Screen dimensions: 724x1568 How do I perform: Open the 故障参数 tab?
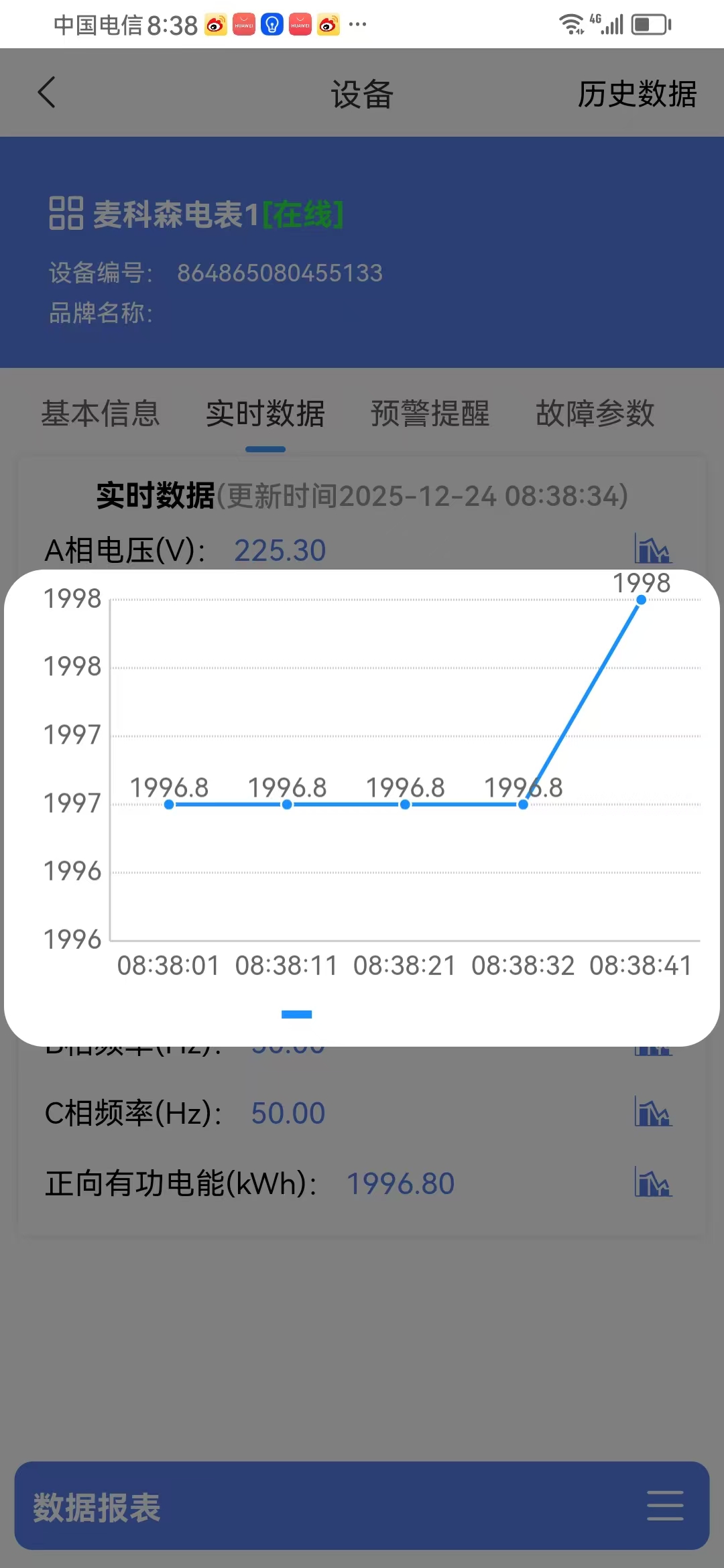point(595,413)
